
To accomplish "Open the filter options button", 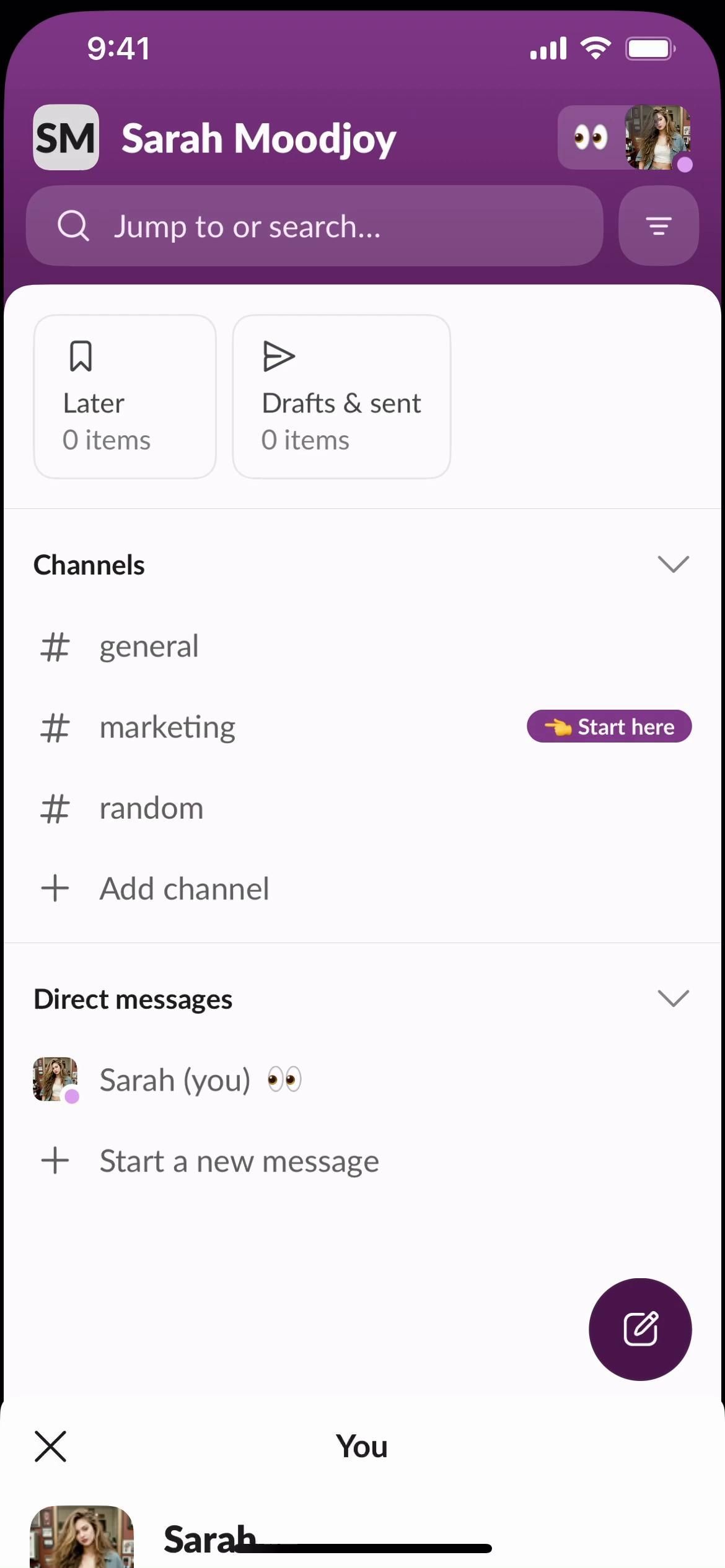I will point(658,226).
